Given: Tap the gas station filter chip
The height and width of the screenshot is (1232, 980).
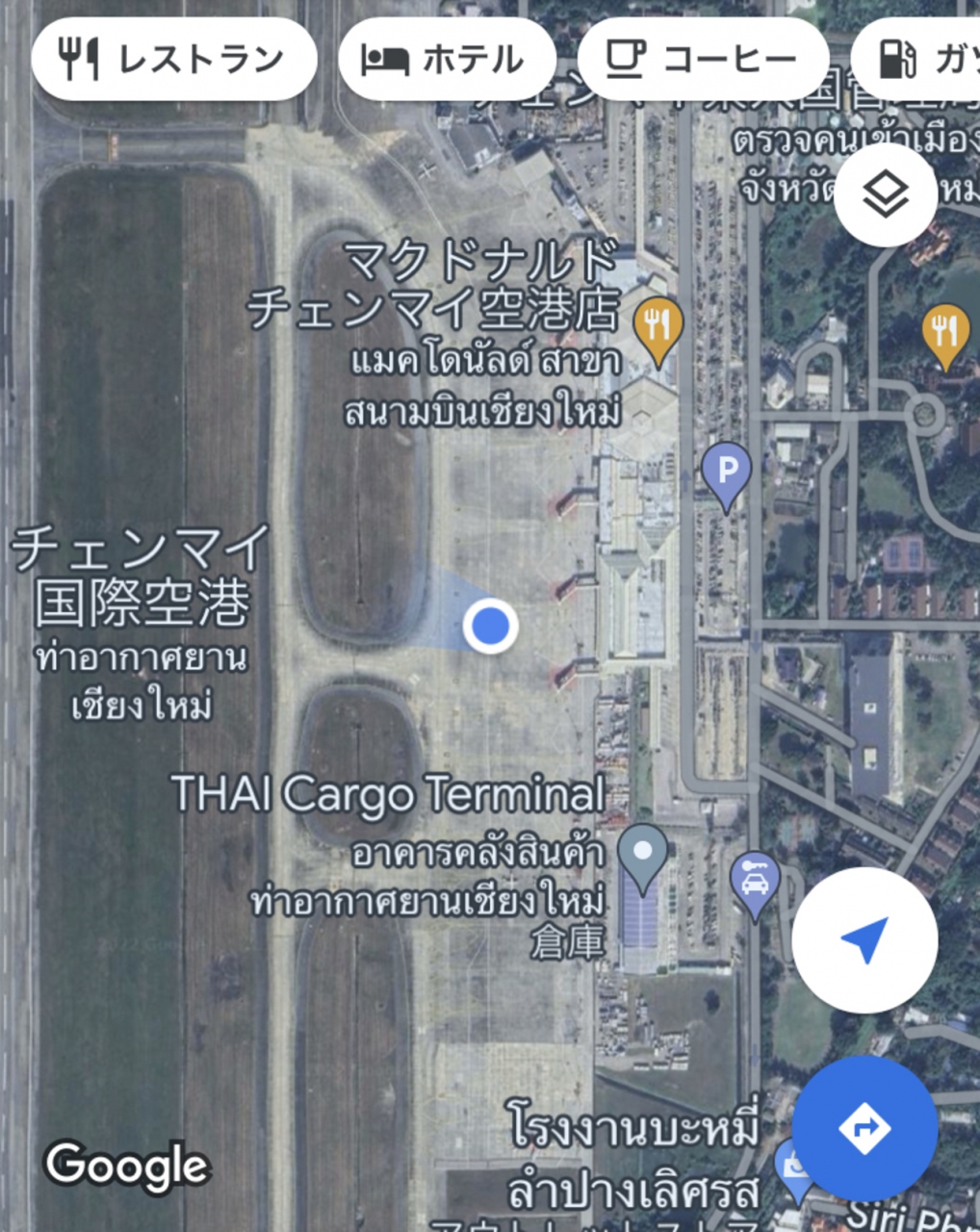Looking at the screenshot, I should tap(919, 60).
